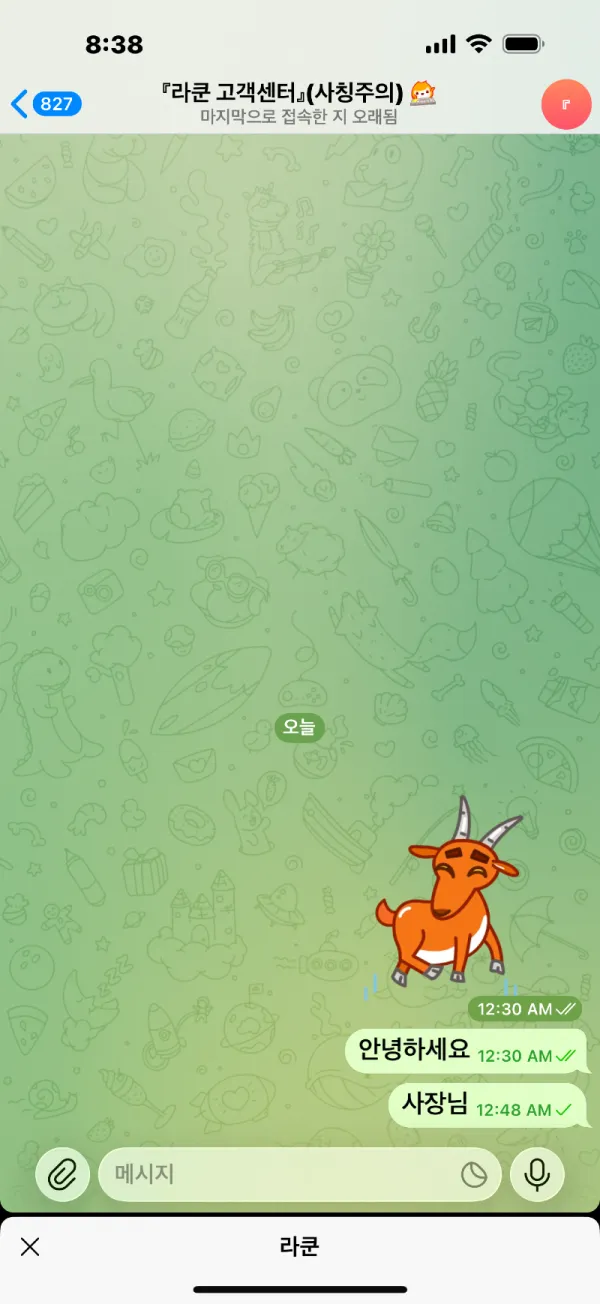The width and height of the screenshot is (600, 1304).
Task: Open the contact's profile avatar
Action: (x=566, y=104)
